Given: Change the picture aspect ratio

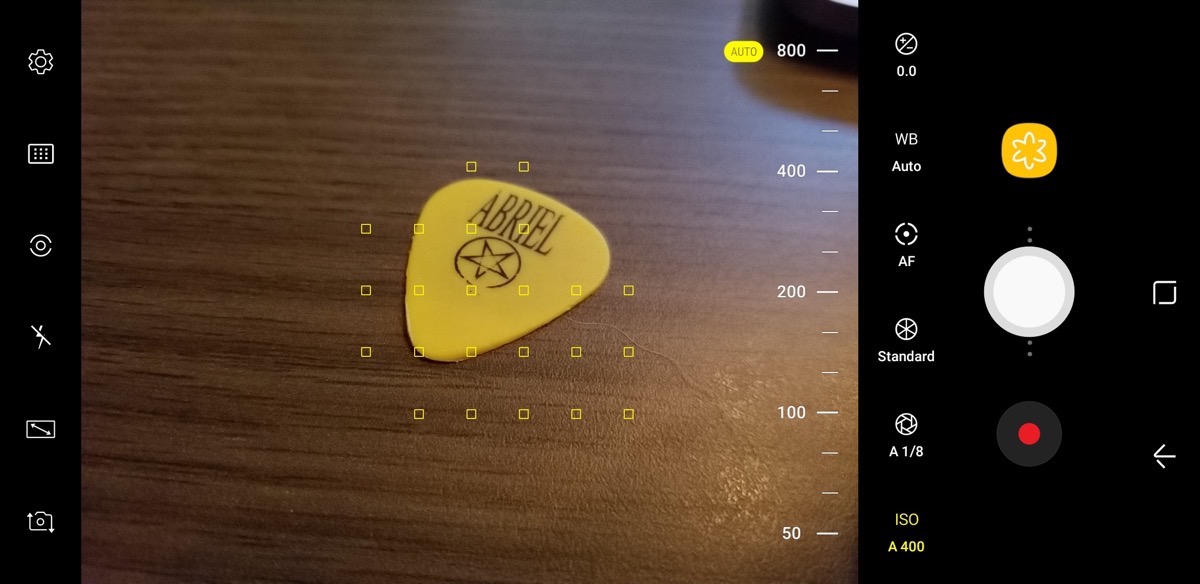Looking at the screenshot, I should [40, 429].
